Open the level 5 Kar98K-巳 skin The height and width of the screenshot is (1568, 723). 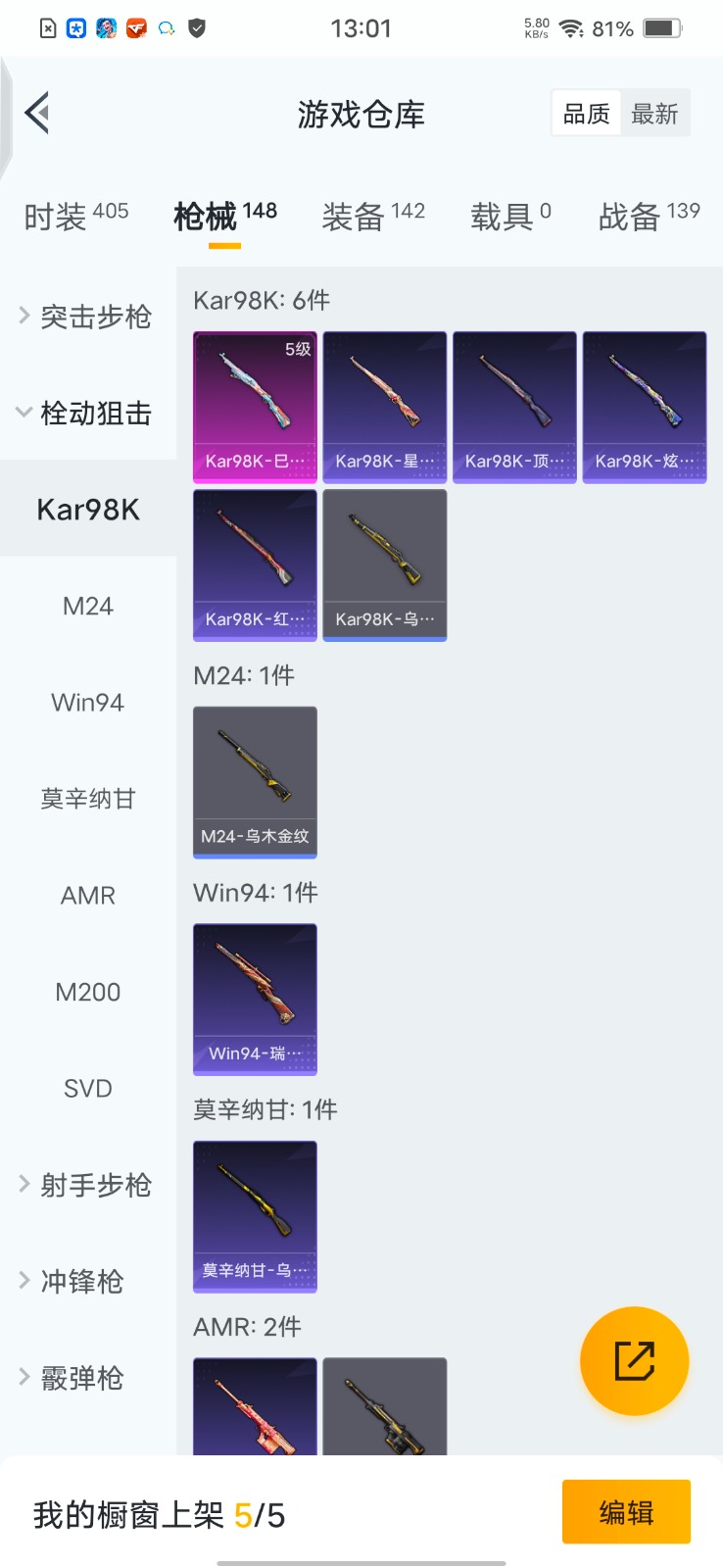[x=255, y=407]
